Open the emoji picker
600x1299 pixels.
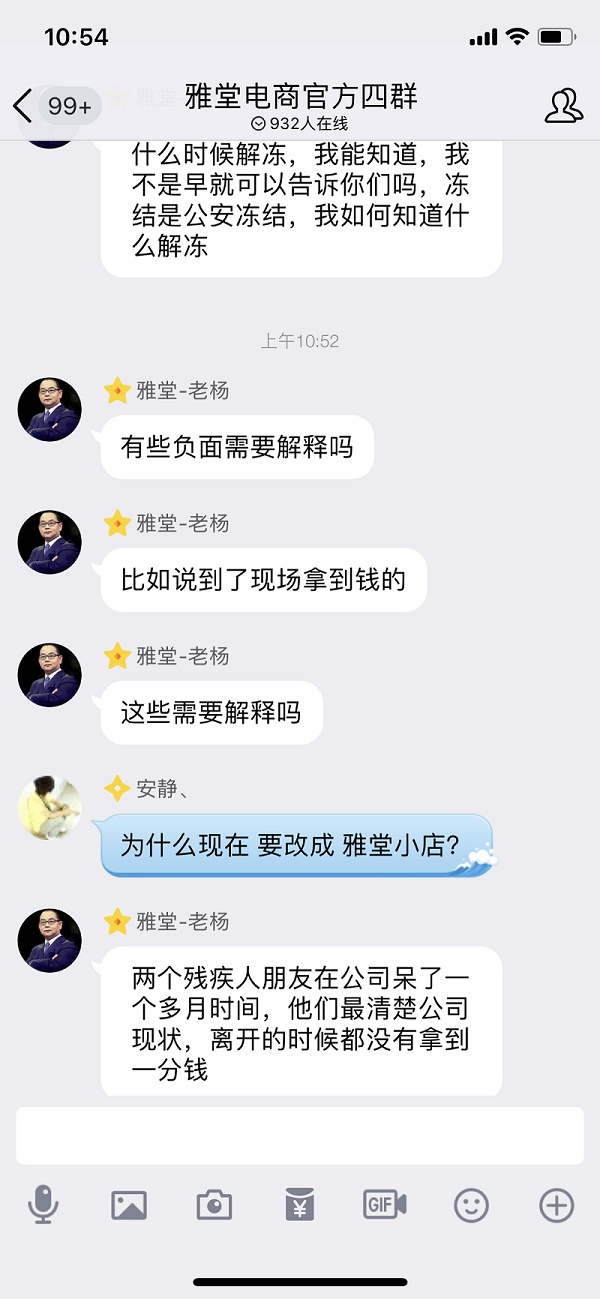click(x=471, y=1205)
